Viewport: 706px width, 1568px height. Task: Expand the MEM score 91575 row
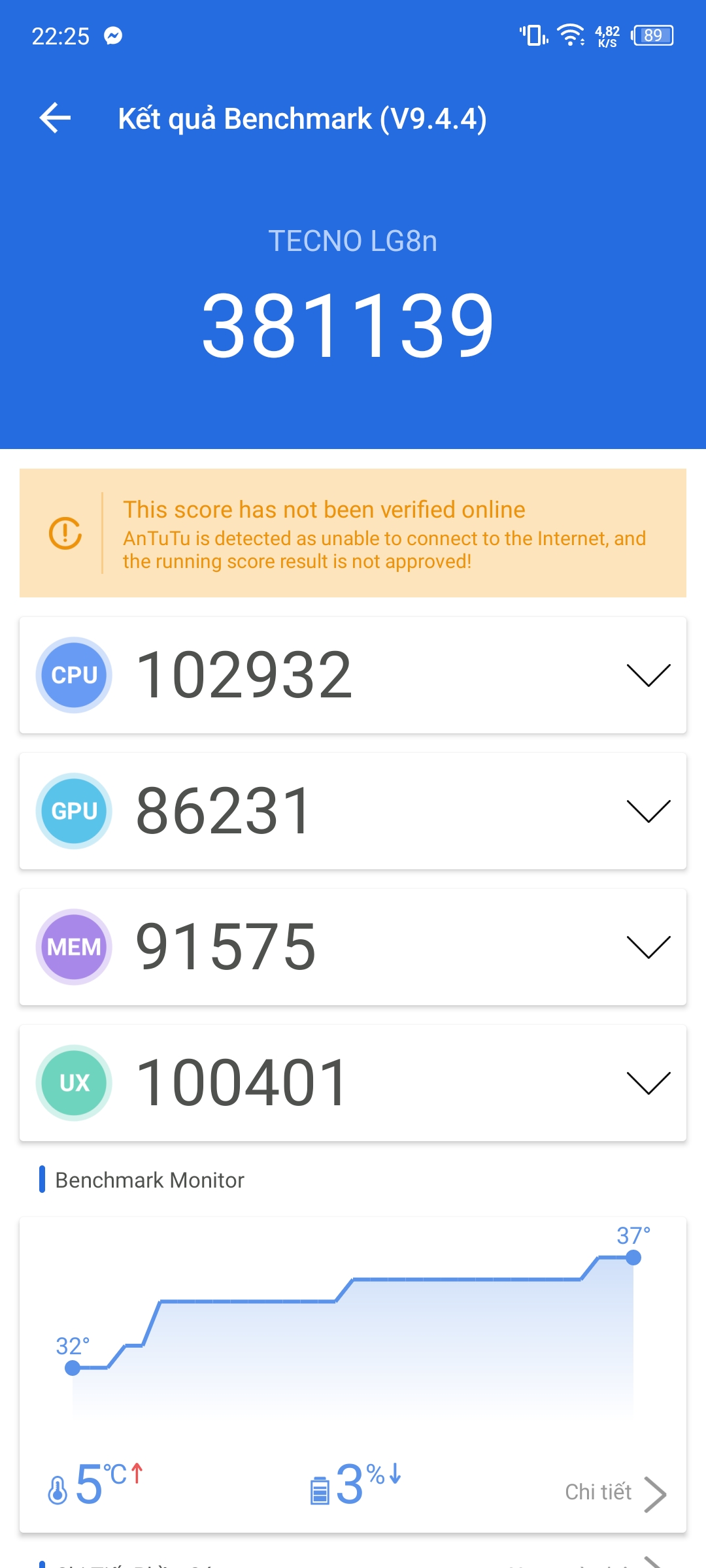point(648,947)
